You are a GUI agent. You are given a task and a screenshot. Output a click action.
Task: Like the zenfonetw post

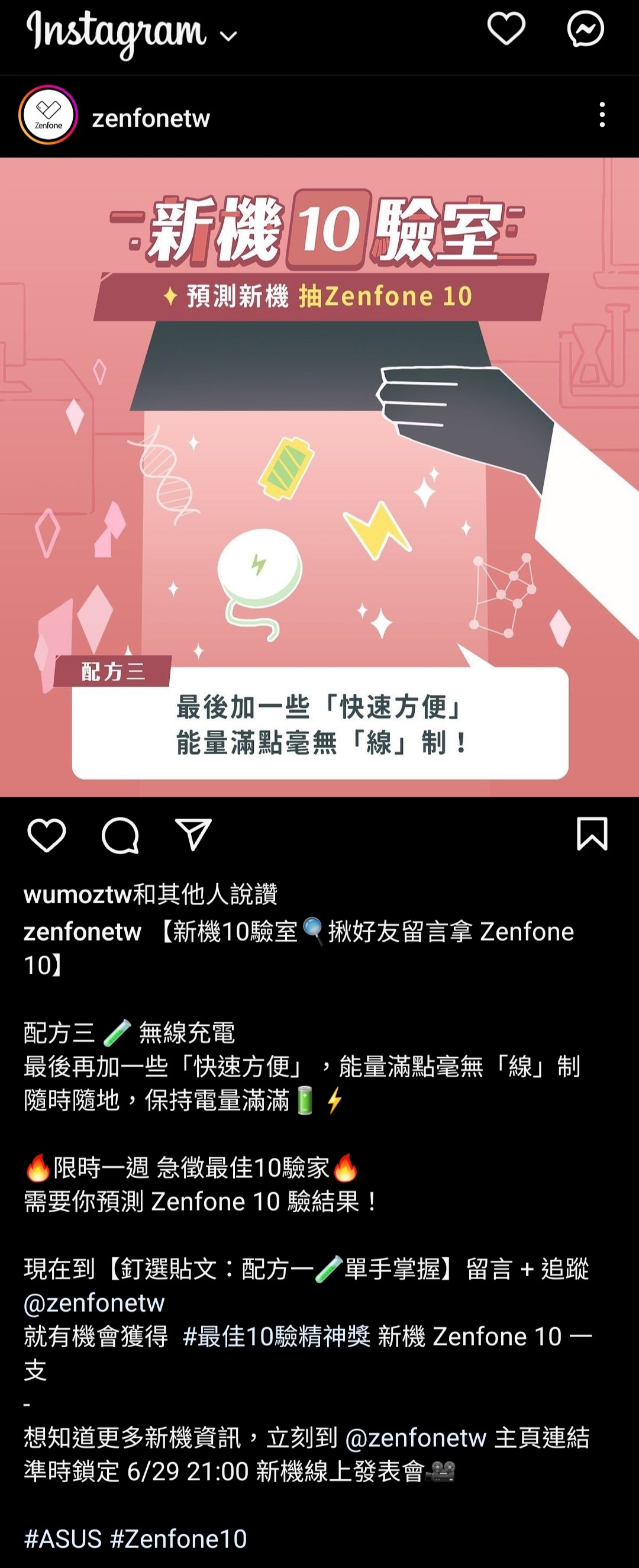coord(47,835)
